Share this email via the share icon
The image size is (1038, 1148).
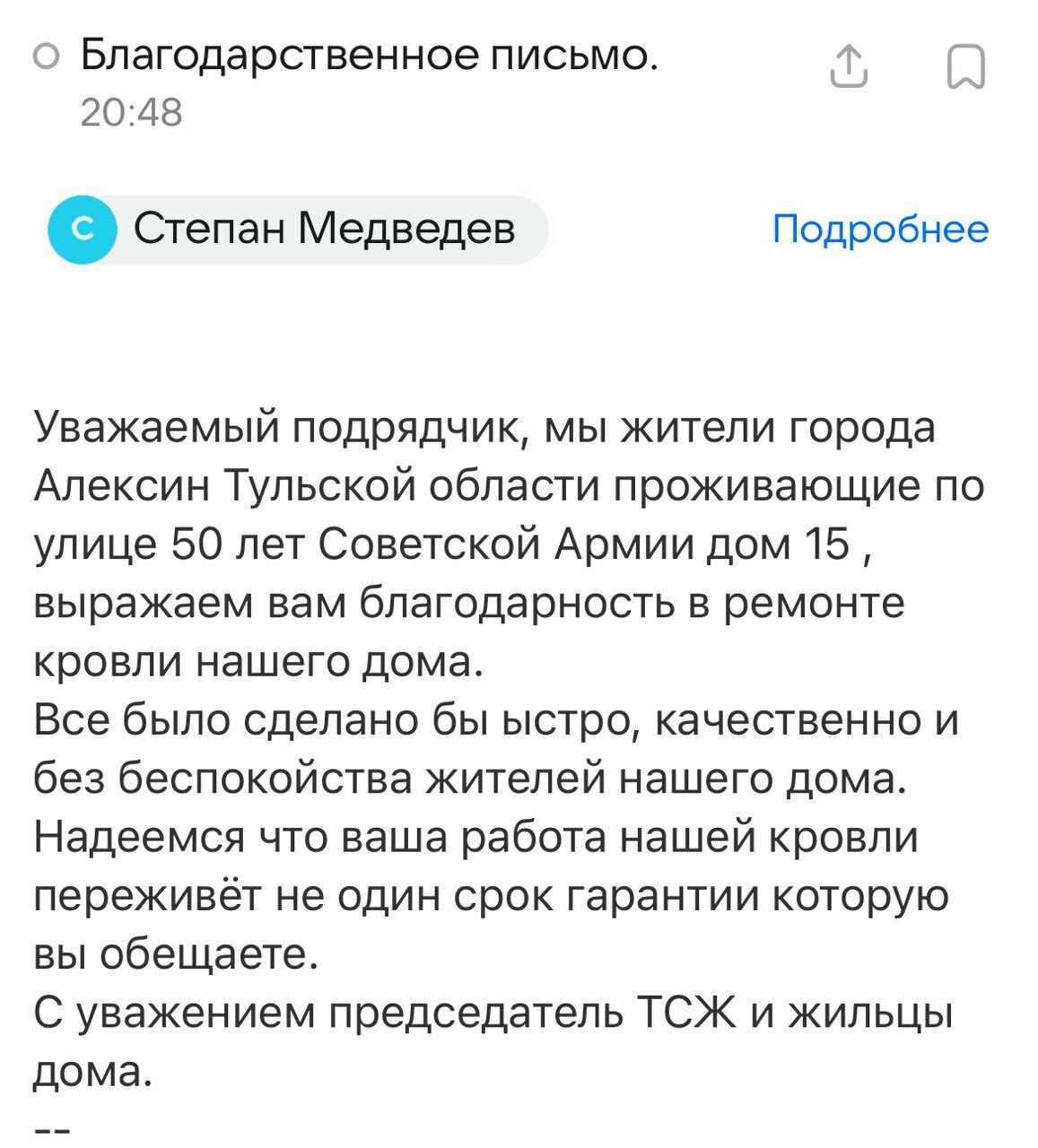[848, 67]
